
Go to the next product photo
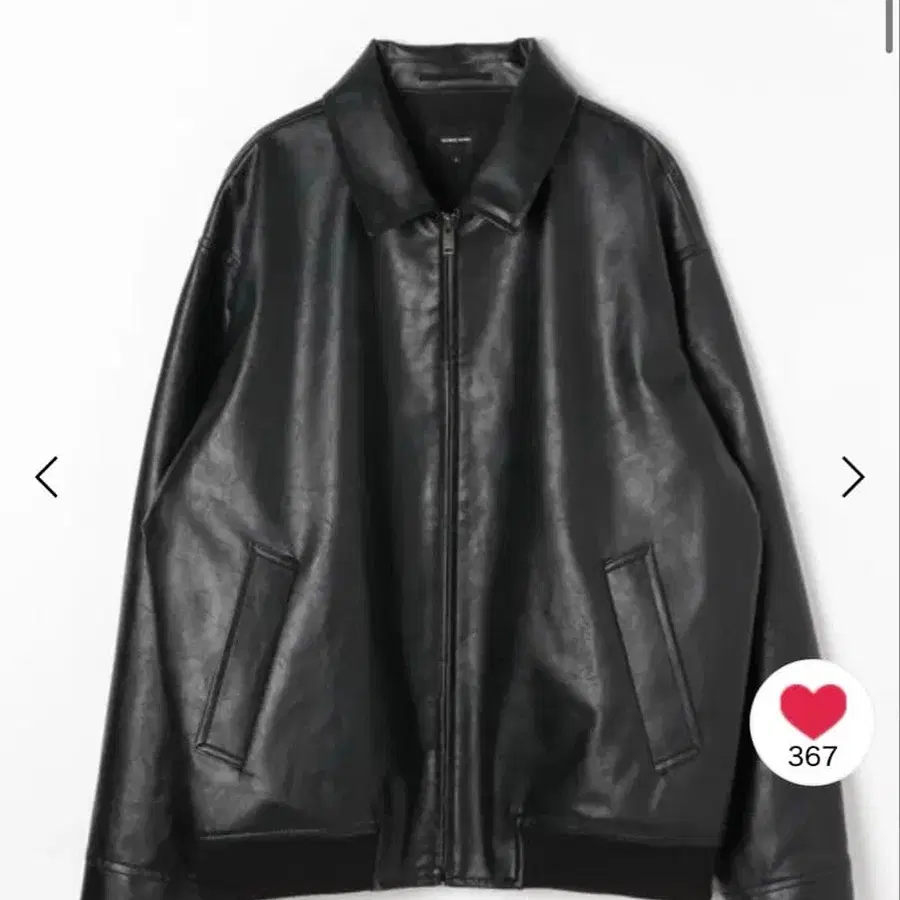[852, 477]
